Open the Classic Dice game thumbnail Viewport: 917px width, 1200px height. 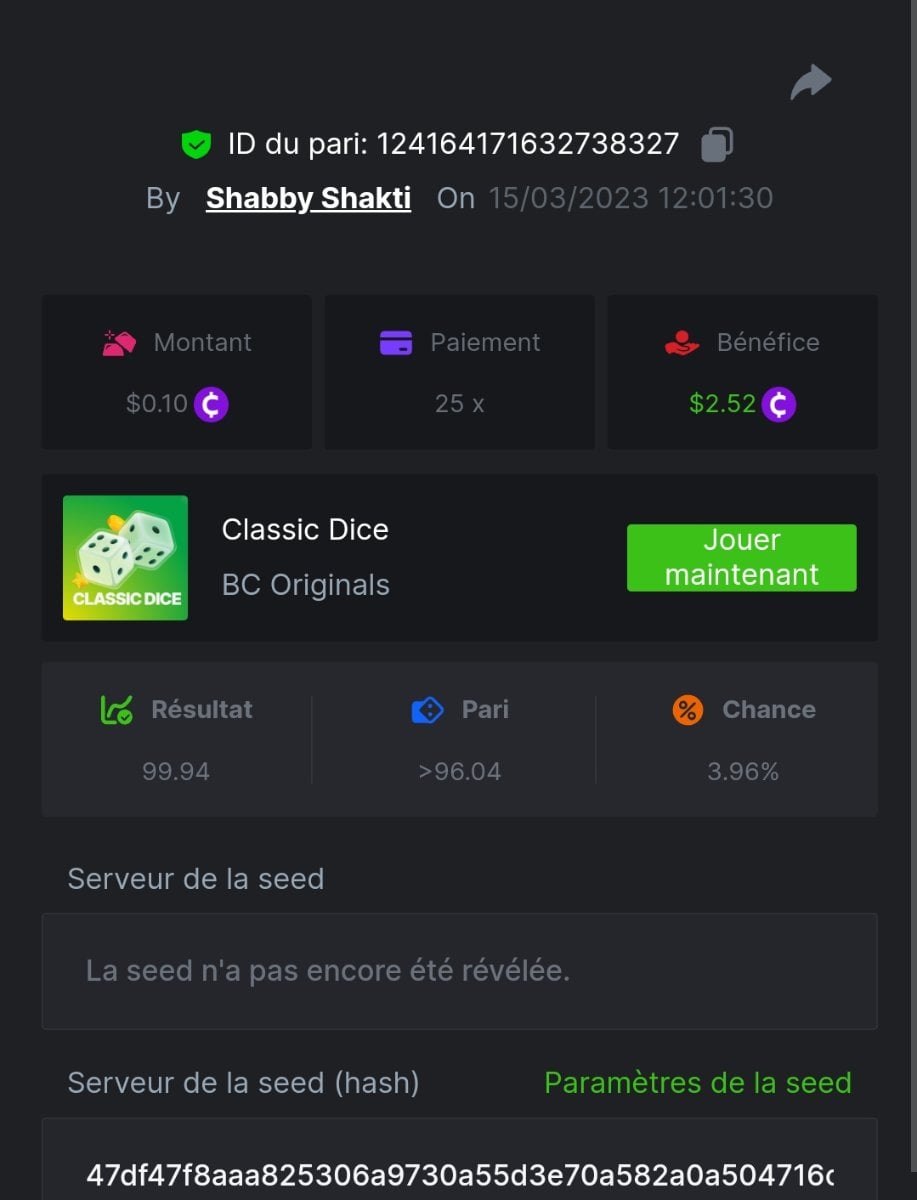[125, 557]
